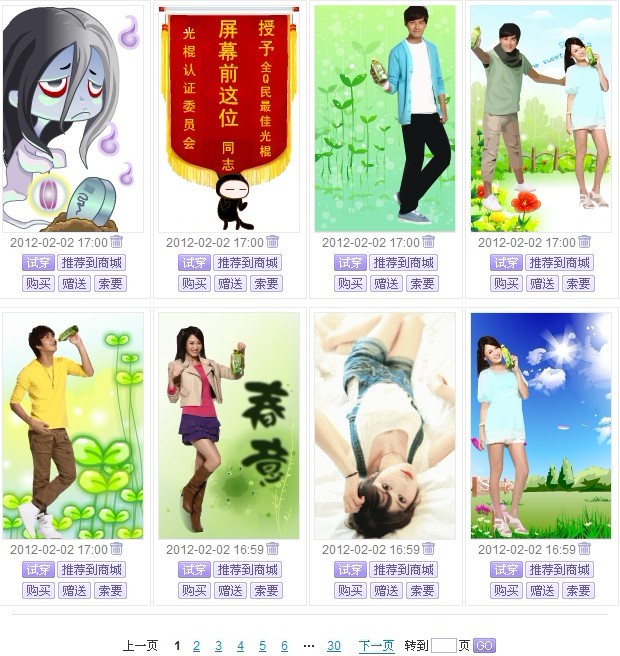The image size is (620, 656).
Task: Delete the red banner item via trash icon
Action: click(x=273, y=242)
